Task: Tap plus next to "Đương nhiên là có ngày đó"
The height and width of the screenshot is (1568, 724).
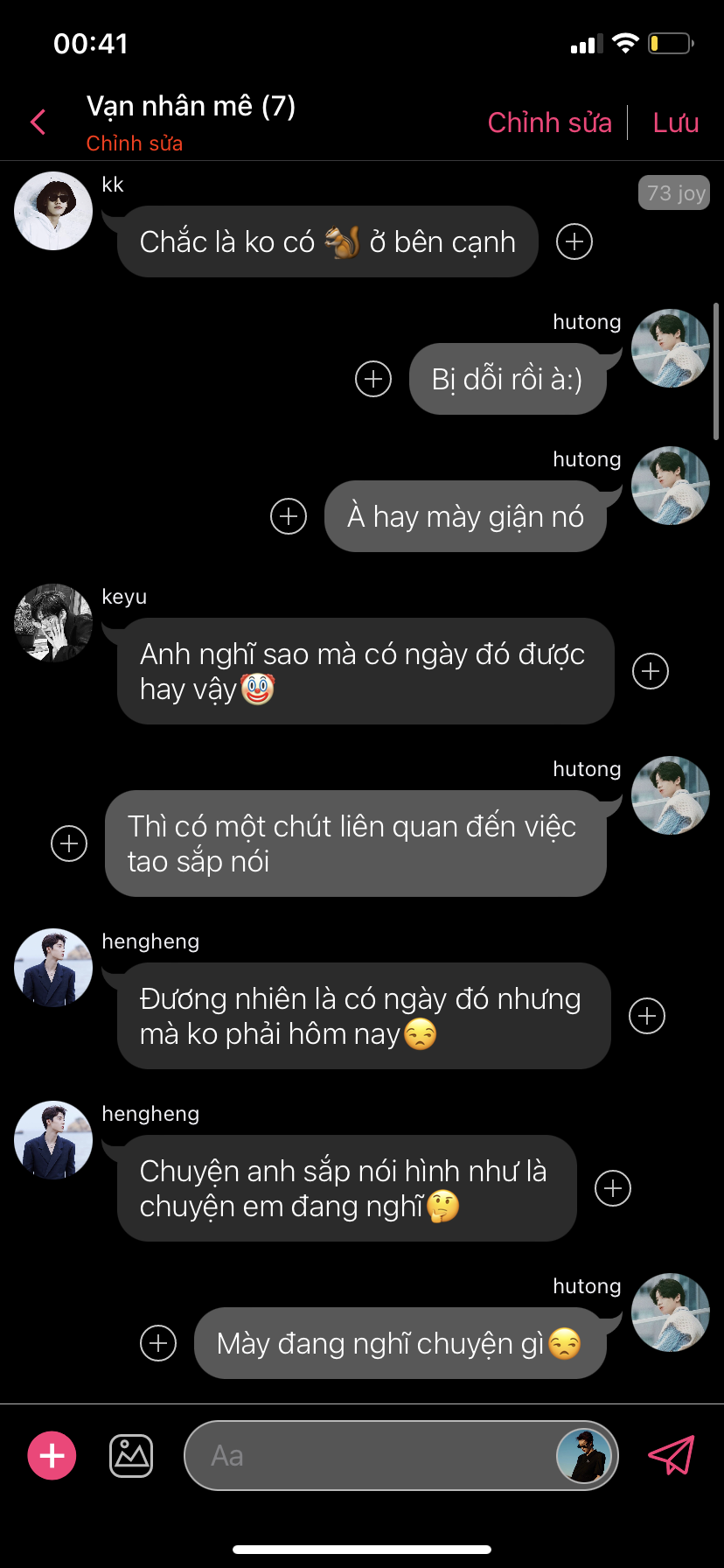Action: (x=647, y=1016)
